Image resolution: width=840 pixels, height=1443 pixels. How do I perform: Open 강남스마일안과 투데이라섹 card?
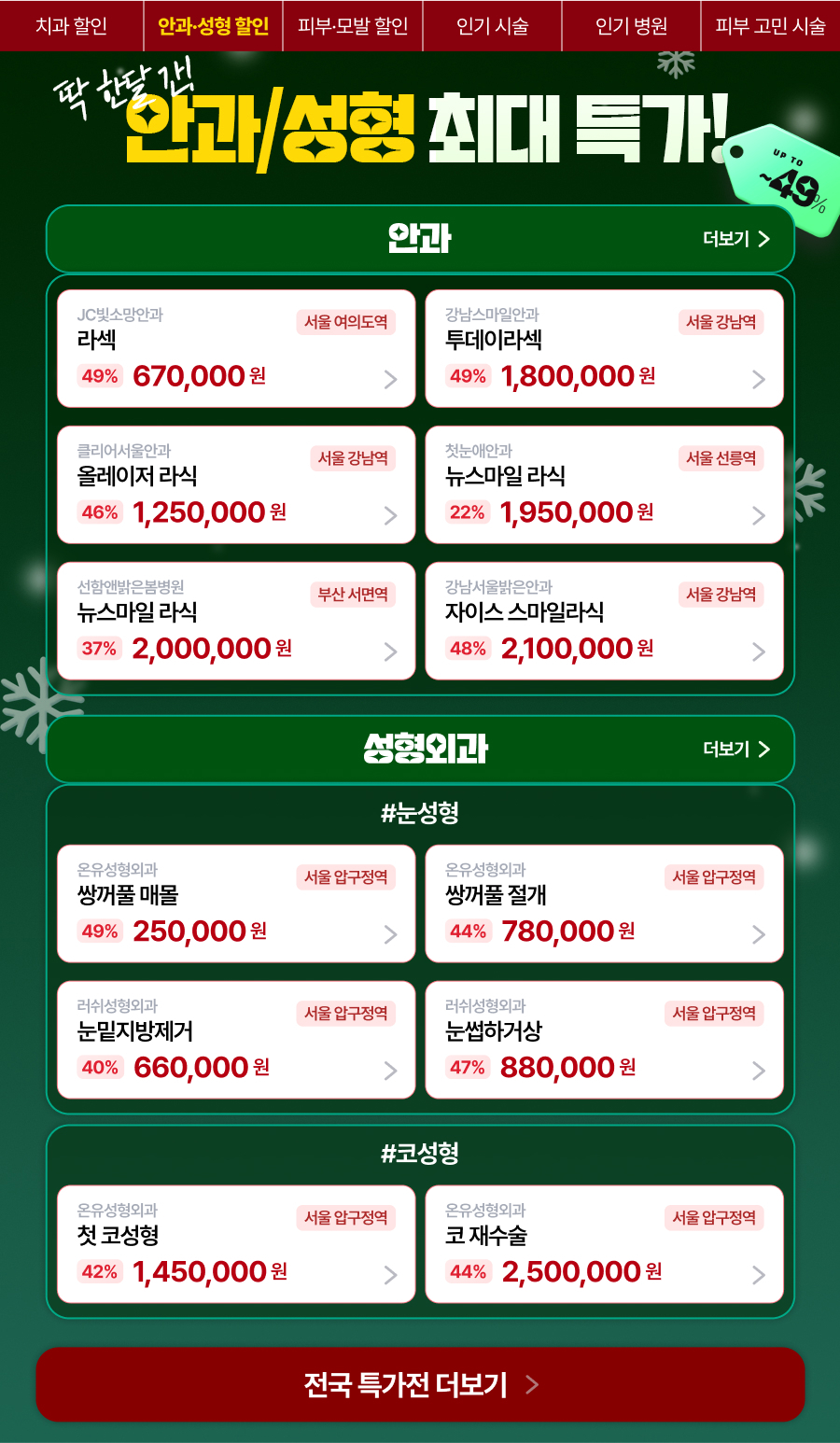coord(604,348)
